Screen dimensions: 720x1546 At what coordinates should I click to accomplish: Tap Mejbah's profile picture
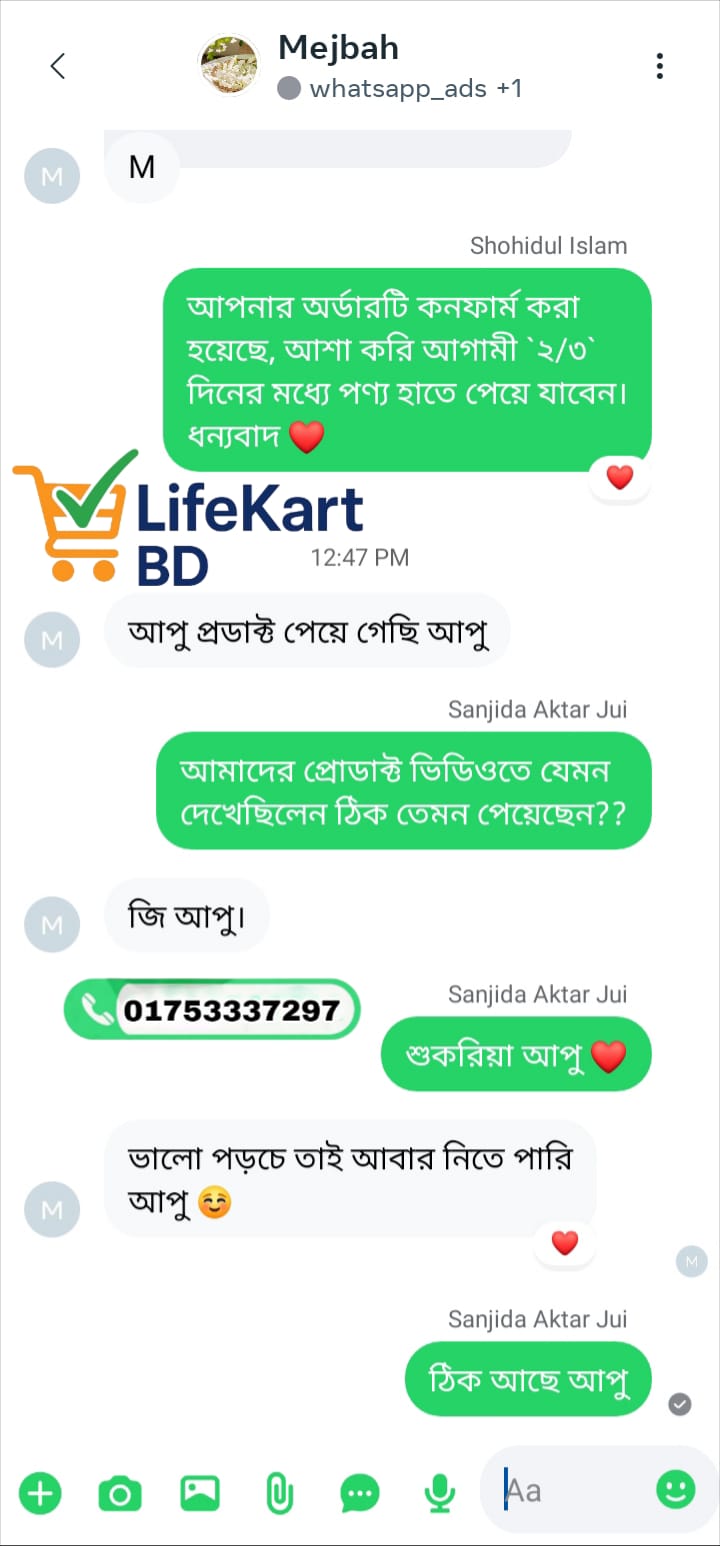coord(229,66)
